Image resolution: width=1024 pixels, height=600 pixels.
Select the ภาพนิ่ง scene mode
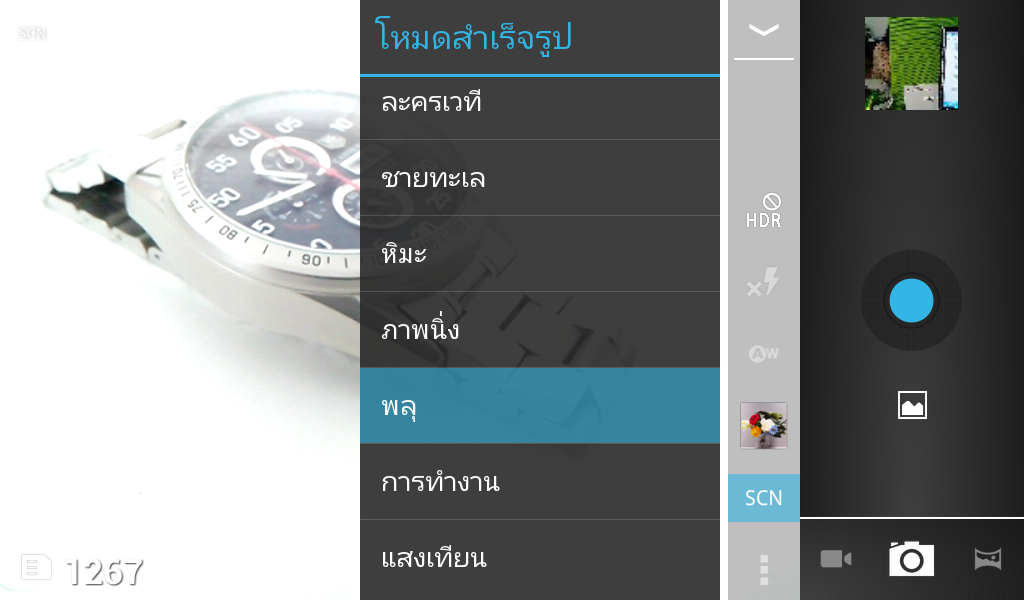click(540, 330)
